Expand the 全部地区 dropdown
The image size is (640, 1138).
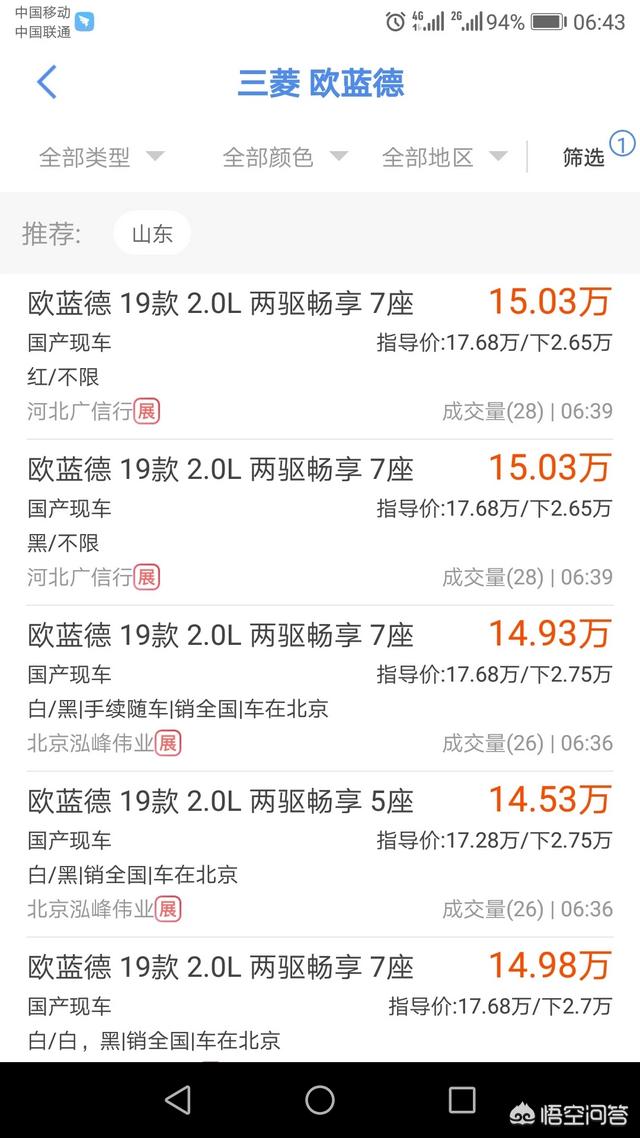point(445,157)
